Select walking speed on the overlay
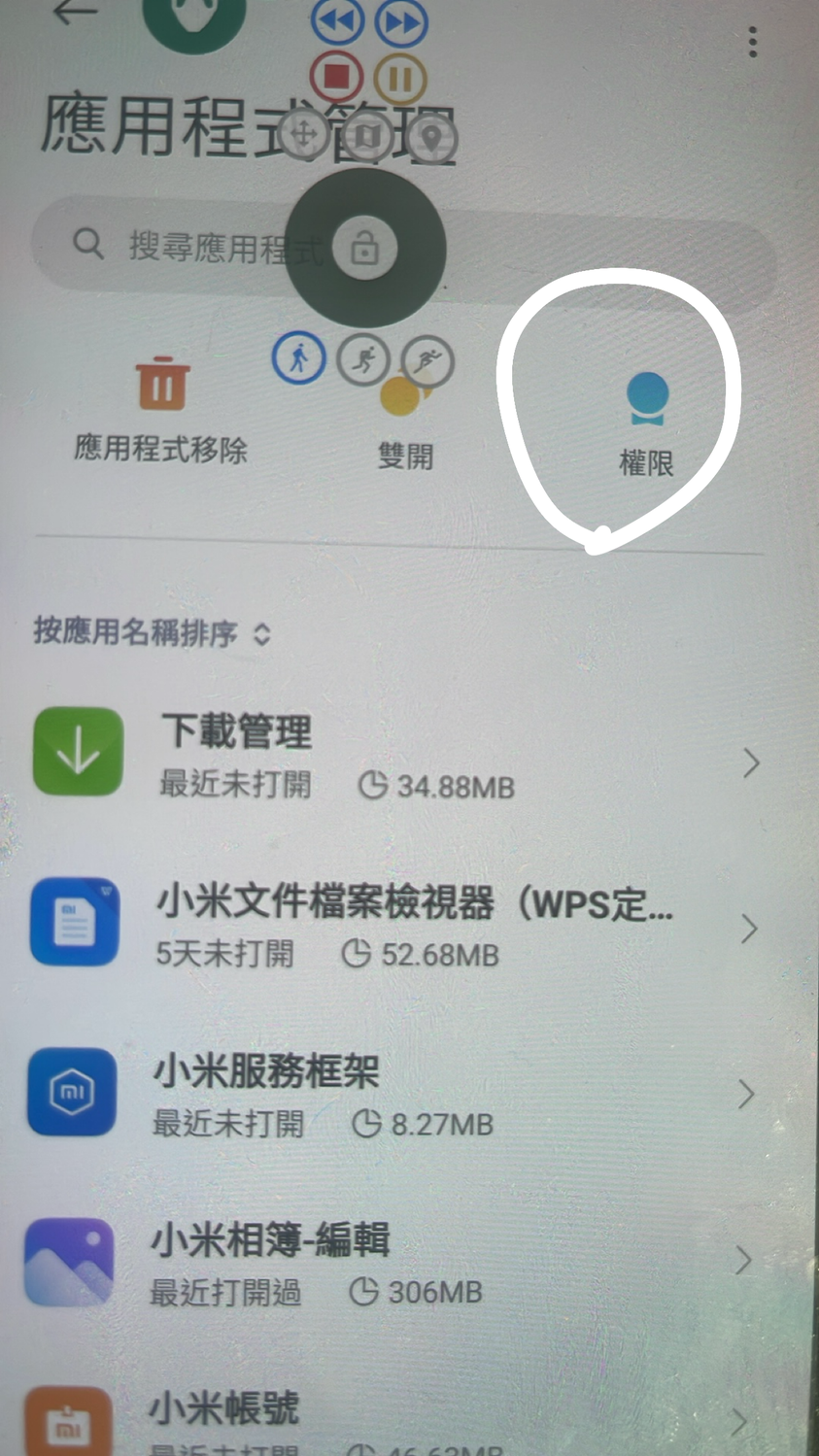Viewport: 819px width, 1456px height. tap(298, 358)
